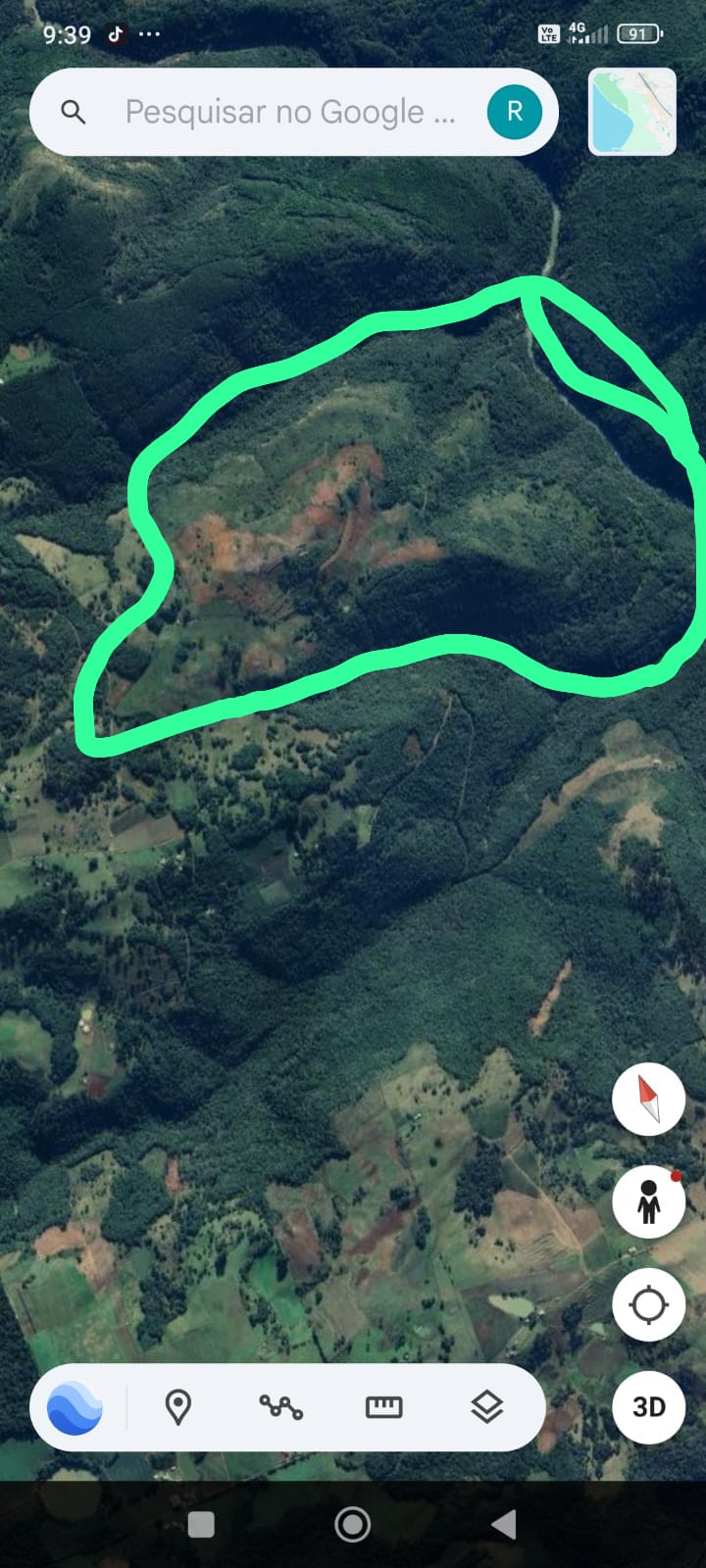Center map on my location
The image size is (706, 1568).
648,1305
